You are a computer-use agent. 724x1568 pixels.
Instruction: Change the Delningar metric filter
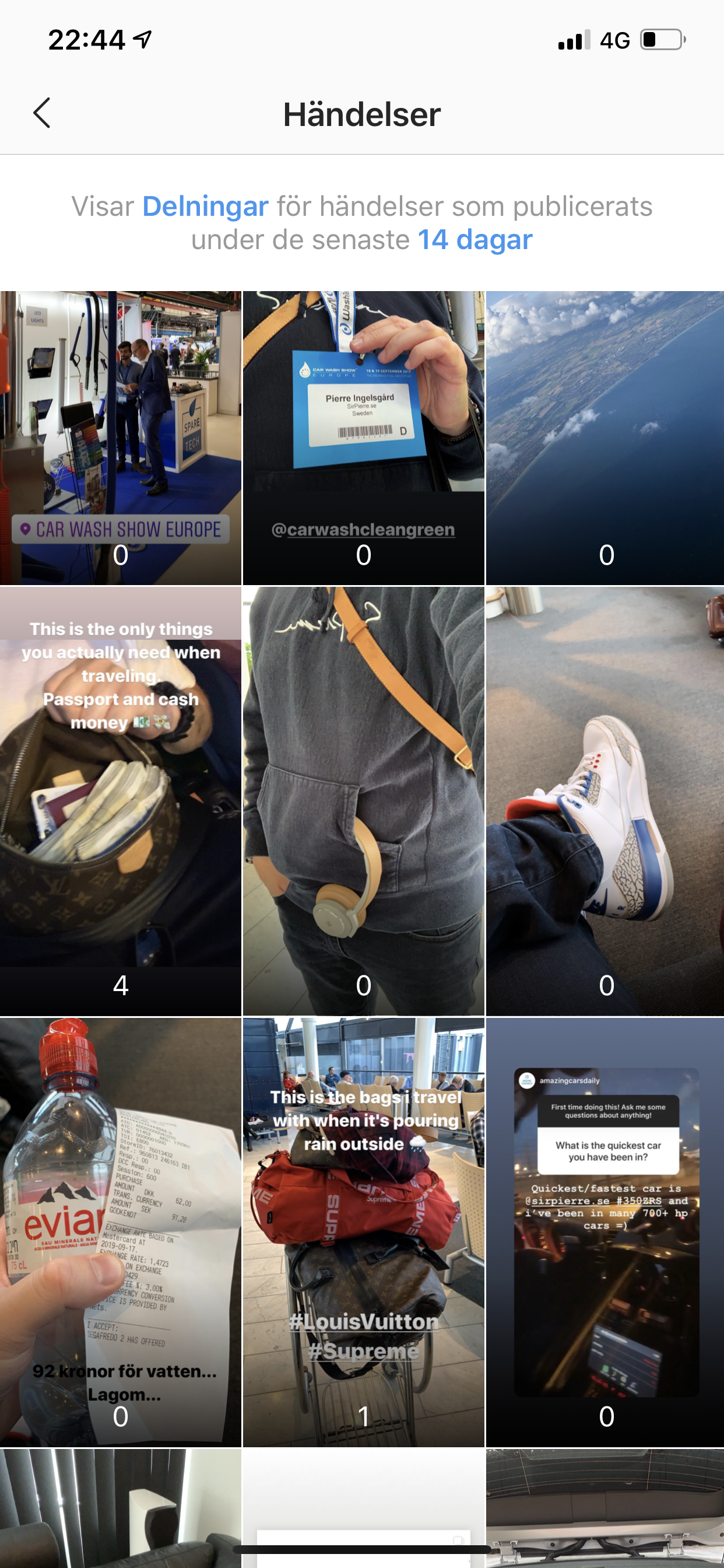coord(205,206)
